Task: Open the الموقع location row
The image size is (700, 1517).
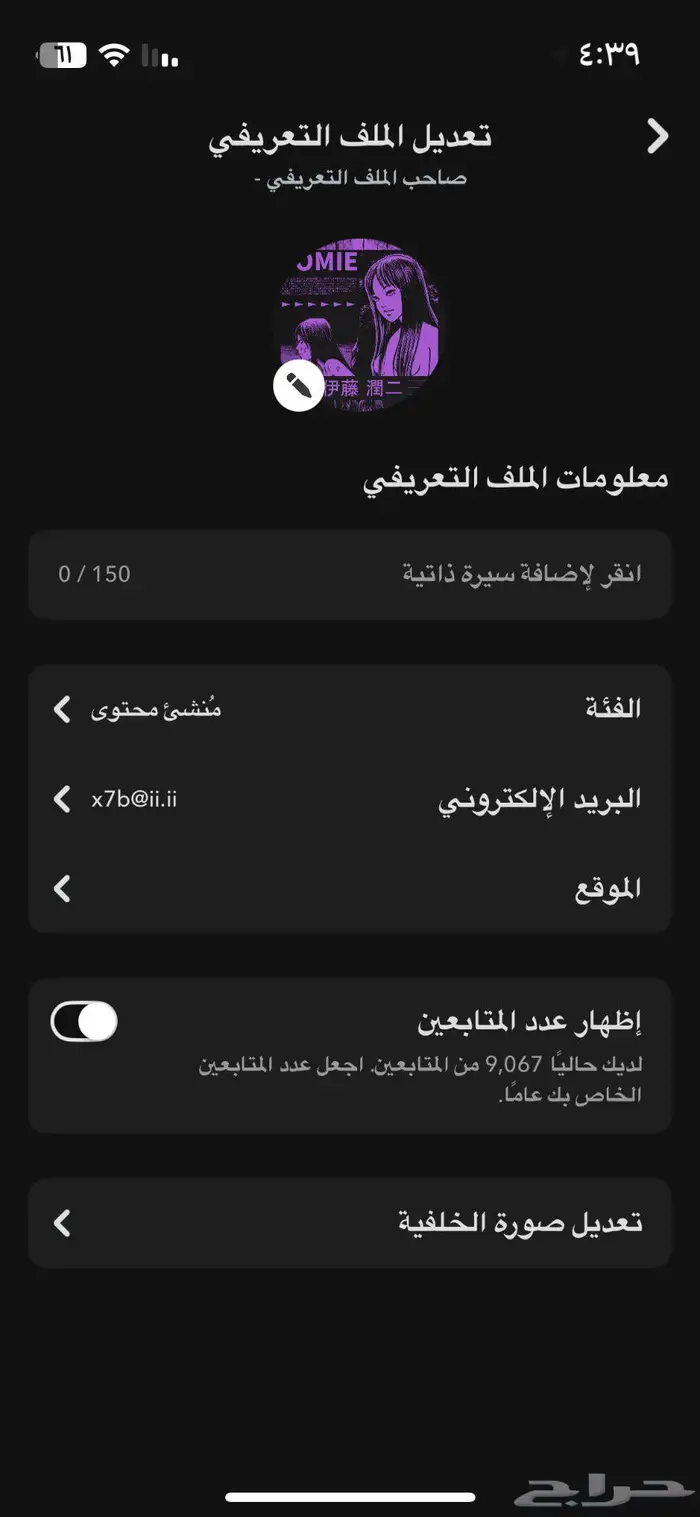Action: (349, 888)
